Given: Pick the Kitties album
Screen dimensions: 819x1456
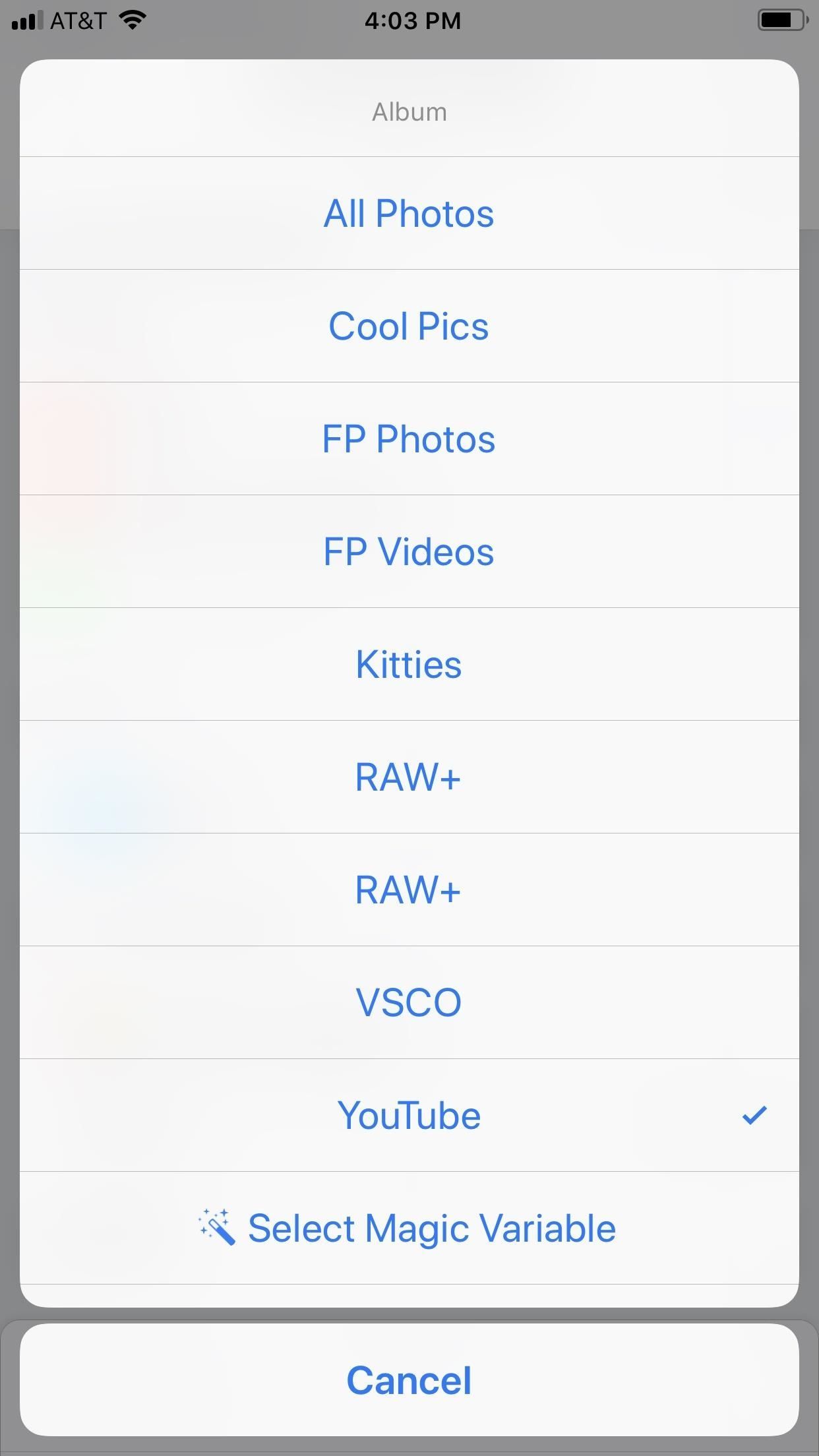Looking at the screenshot, I should click(x=409, y=664).
